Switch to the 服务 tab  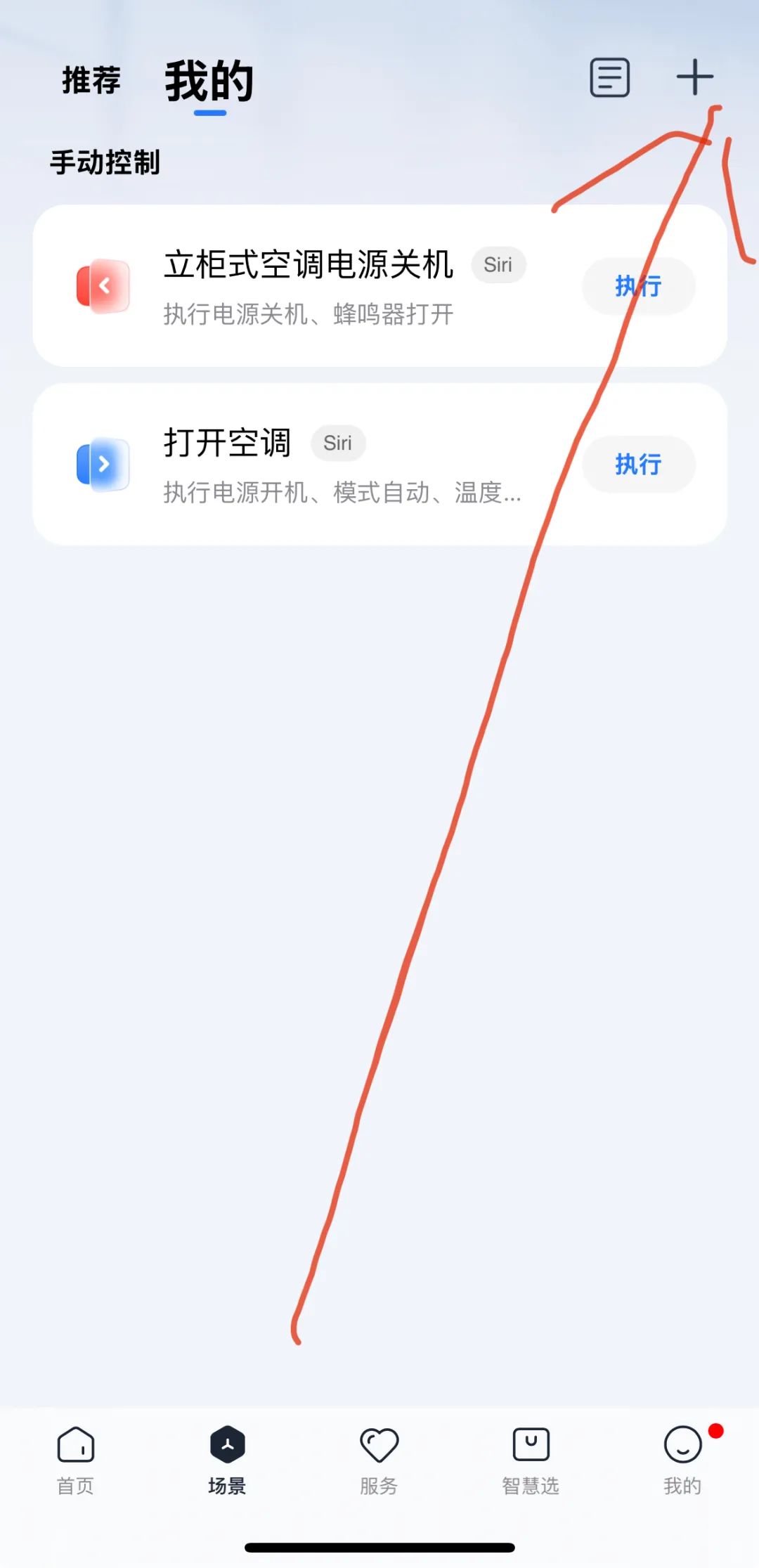point(379,1460)
